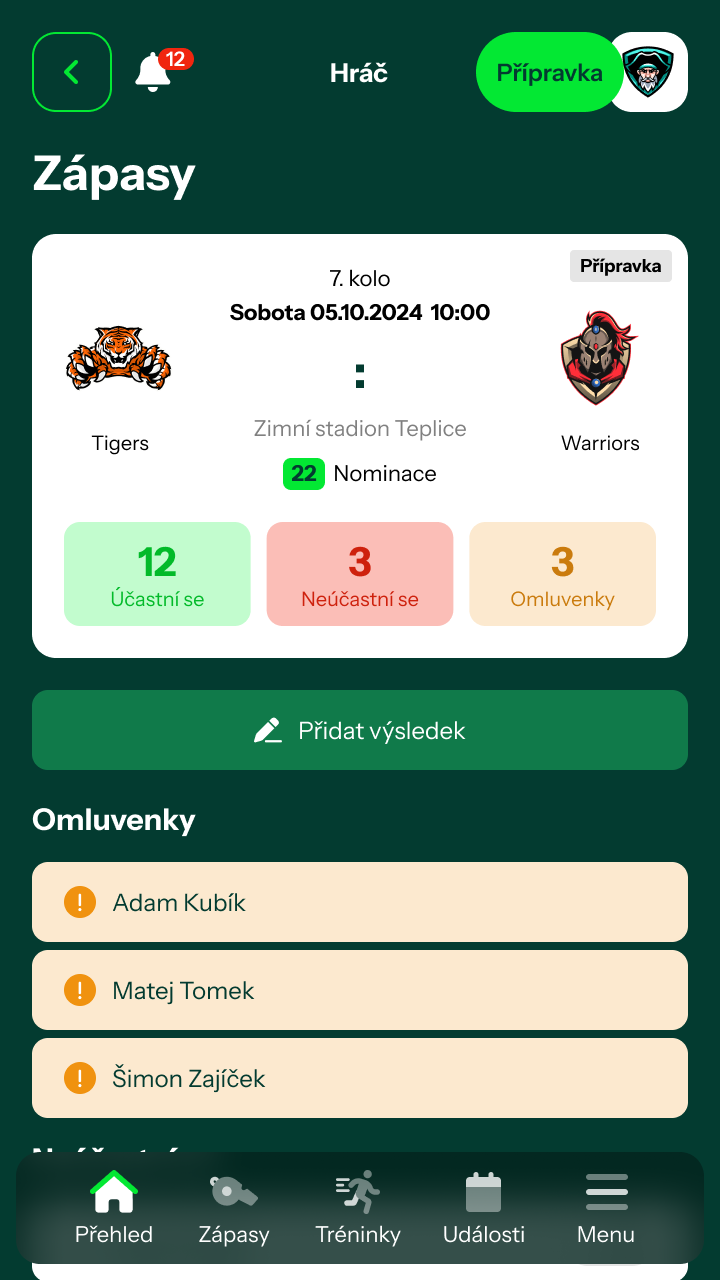
Task: Select the Zápasy whistle icon
Action: coord(233,1192)
